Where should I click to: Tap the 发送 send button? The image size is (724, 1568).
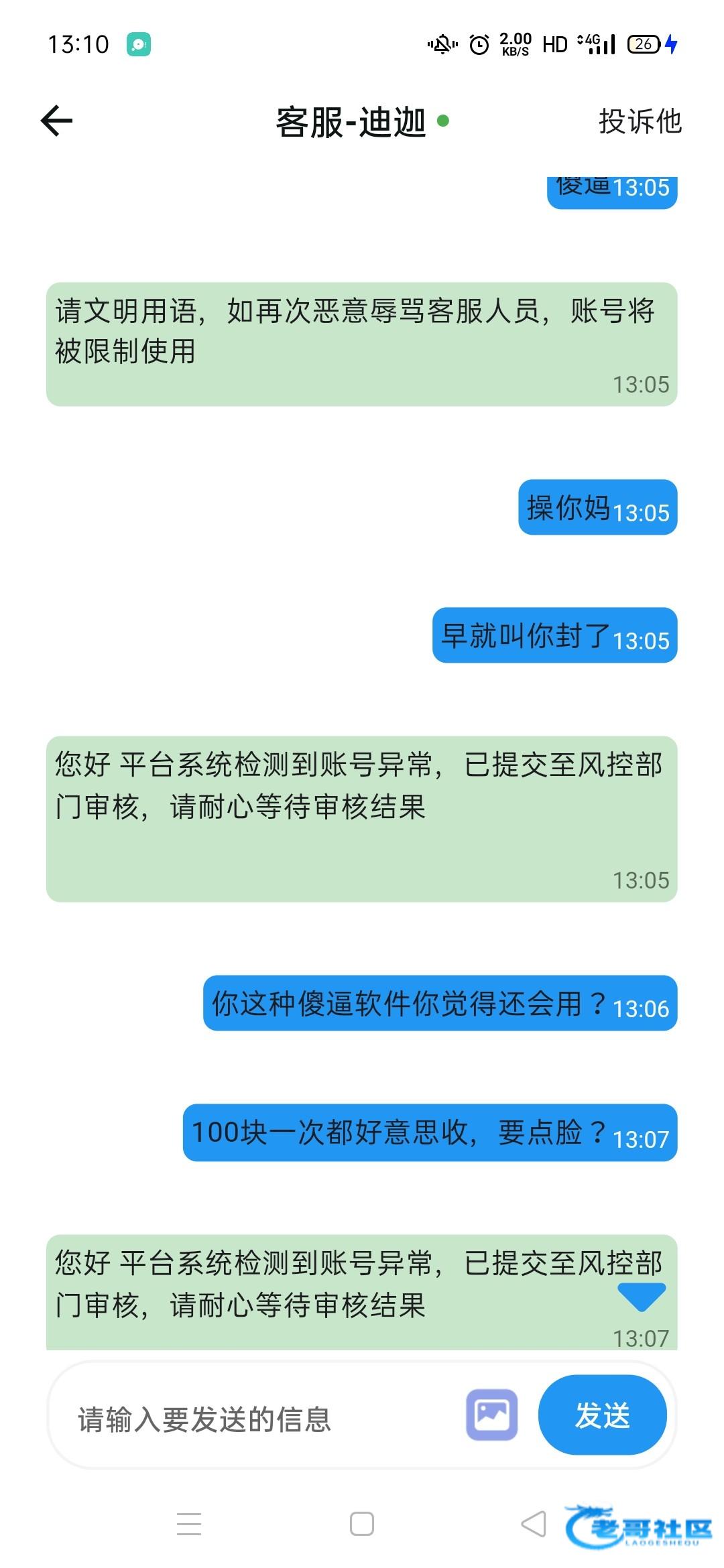tap(603, 1415)
